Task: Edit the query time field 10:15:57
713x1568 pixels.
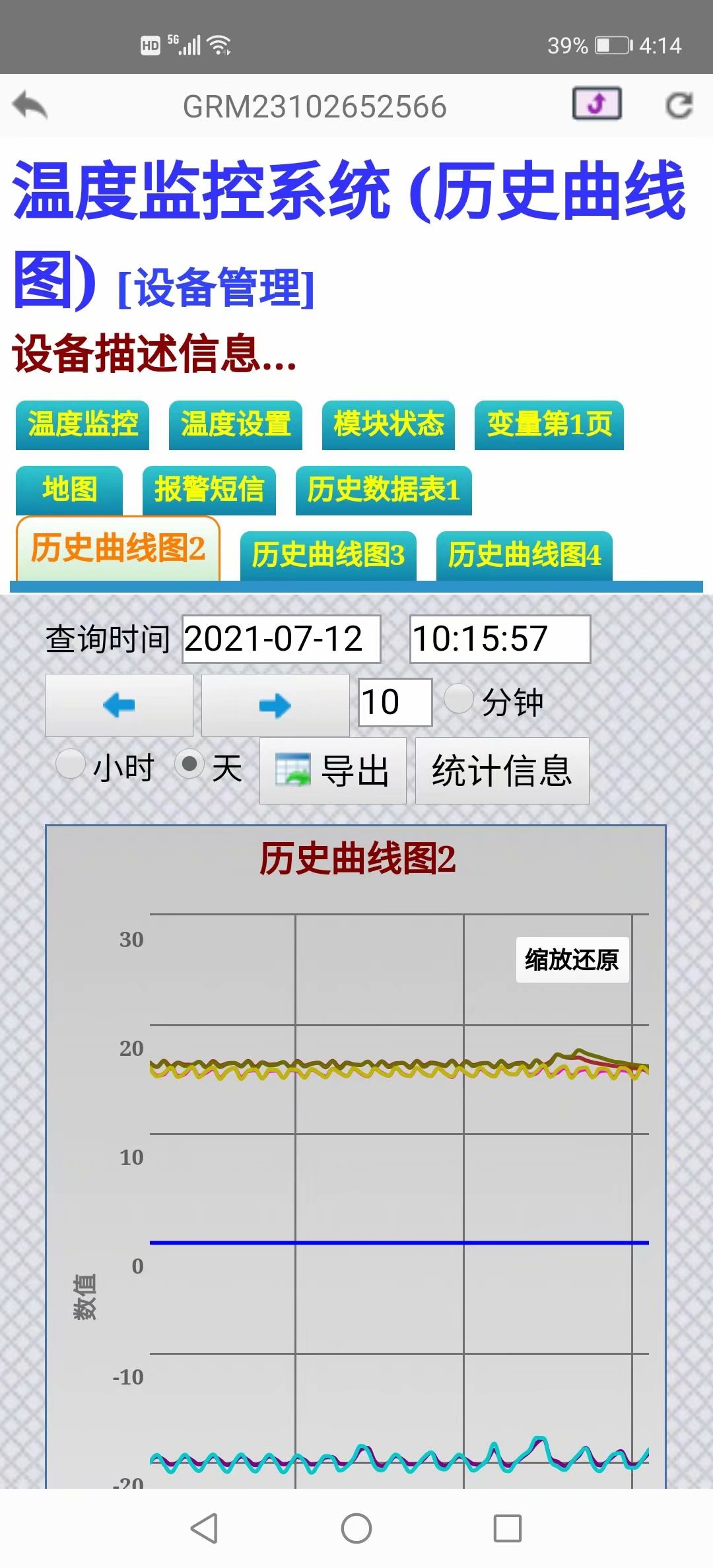Action: [500, 639]
